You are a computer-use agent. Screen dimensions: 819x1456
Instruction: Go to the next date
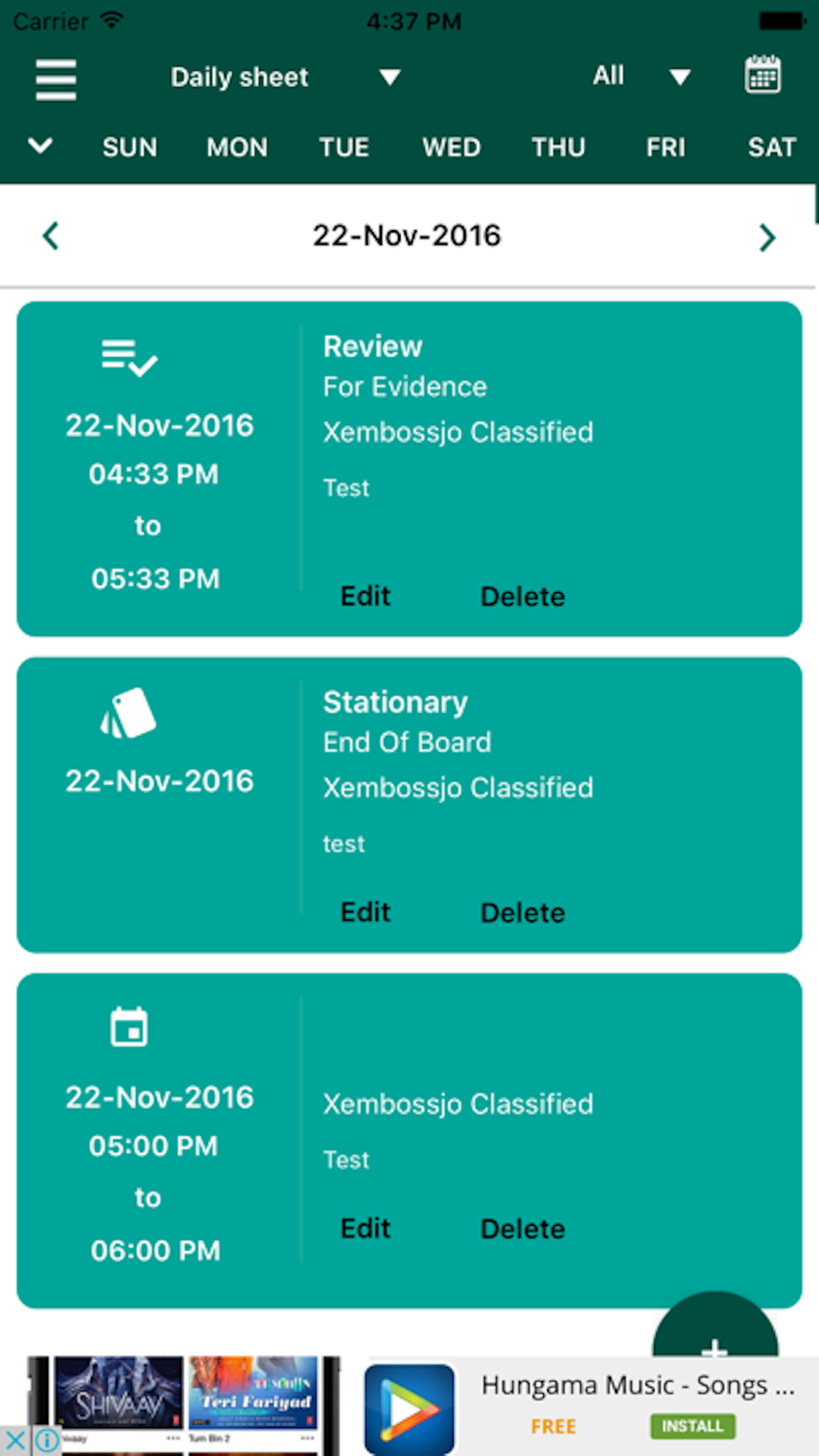pyautogui.click(x=767, y=237)
